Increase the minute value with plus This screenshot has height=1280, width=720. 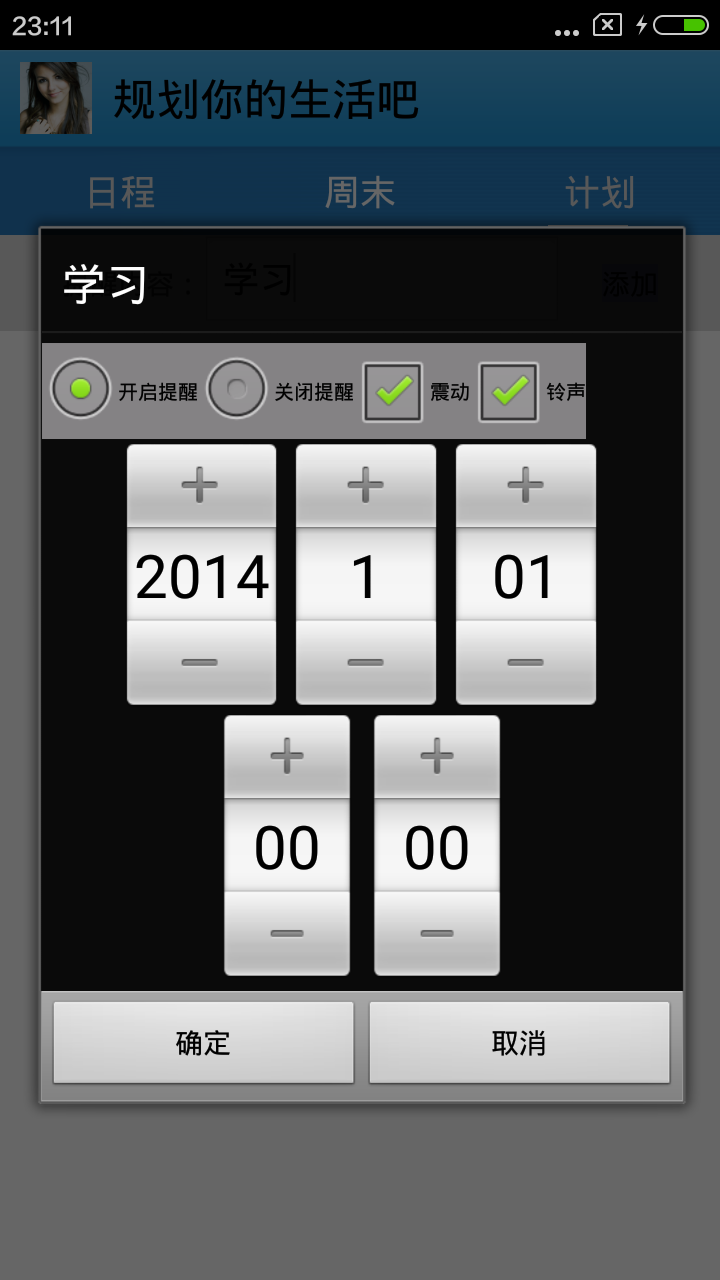point(437,757)
